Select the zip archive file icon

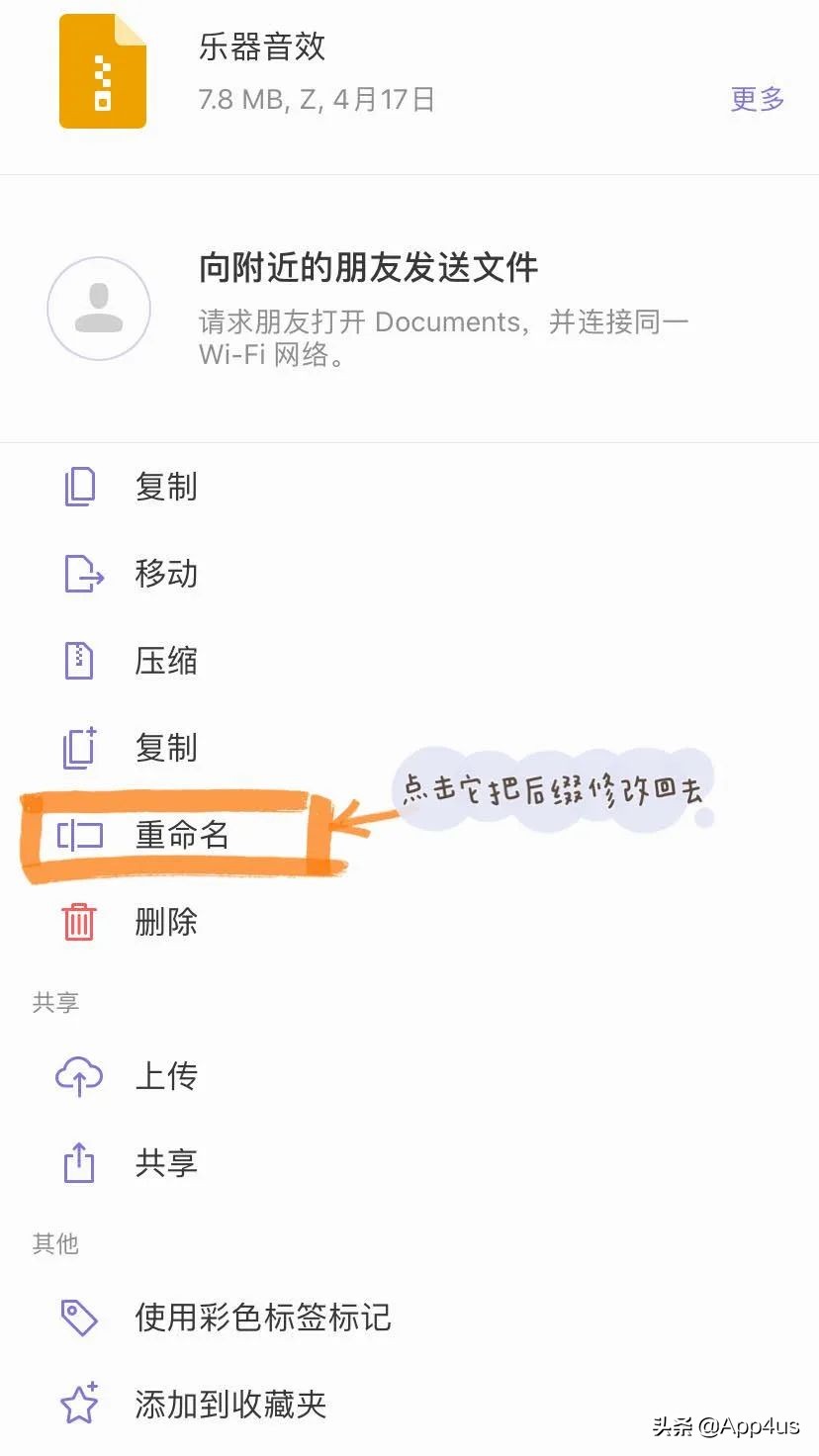pyautogui.click(x=103, y=71)
